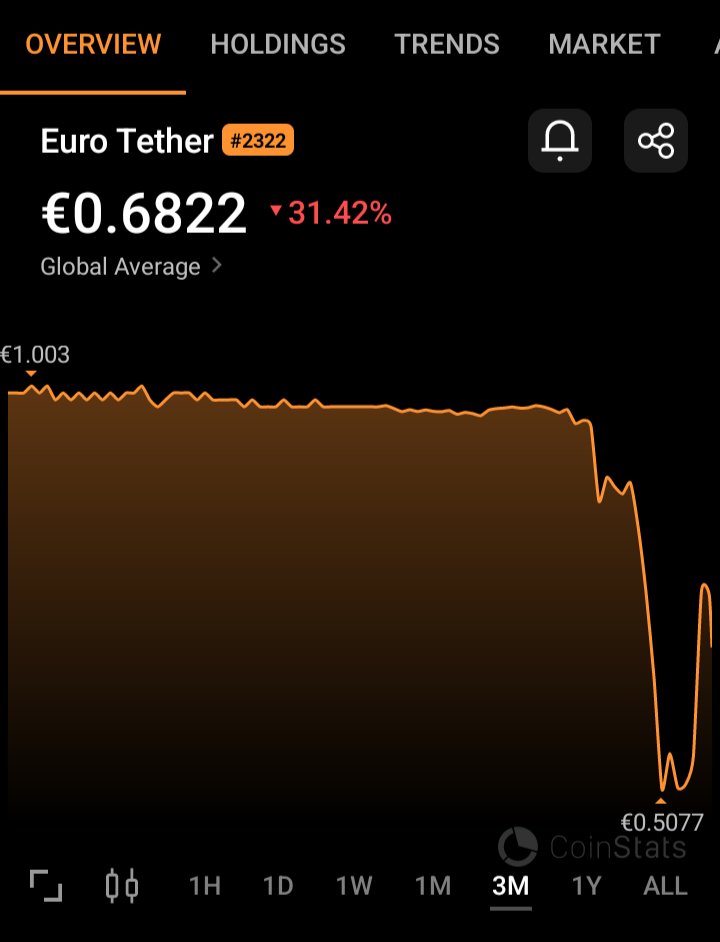The width and height of the screenshot is (720, 942).
Task: Select the Overview tab
Action: (93, 44)
